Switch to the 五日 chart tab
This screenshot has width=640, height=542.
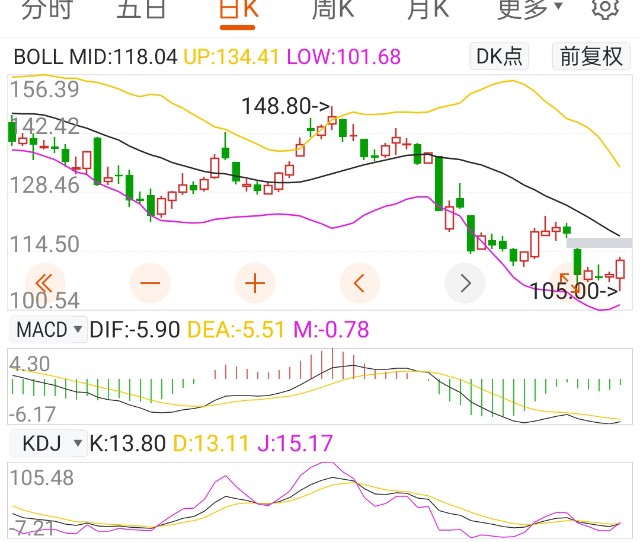[141, 9]
